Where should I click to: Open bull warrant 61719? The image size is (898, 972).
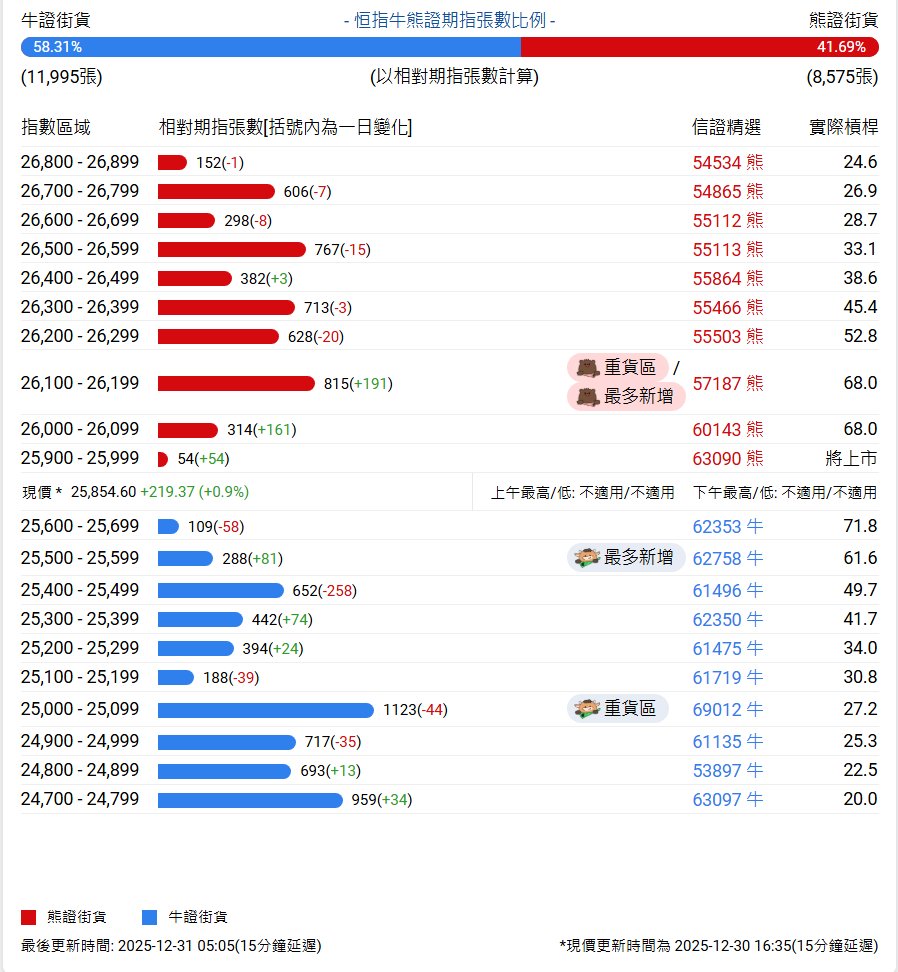pos(727,677)
